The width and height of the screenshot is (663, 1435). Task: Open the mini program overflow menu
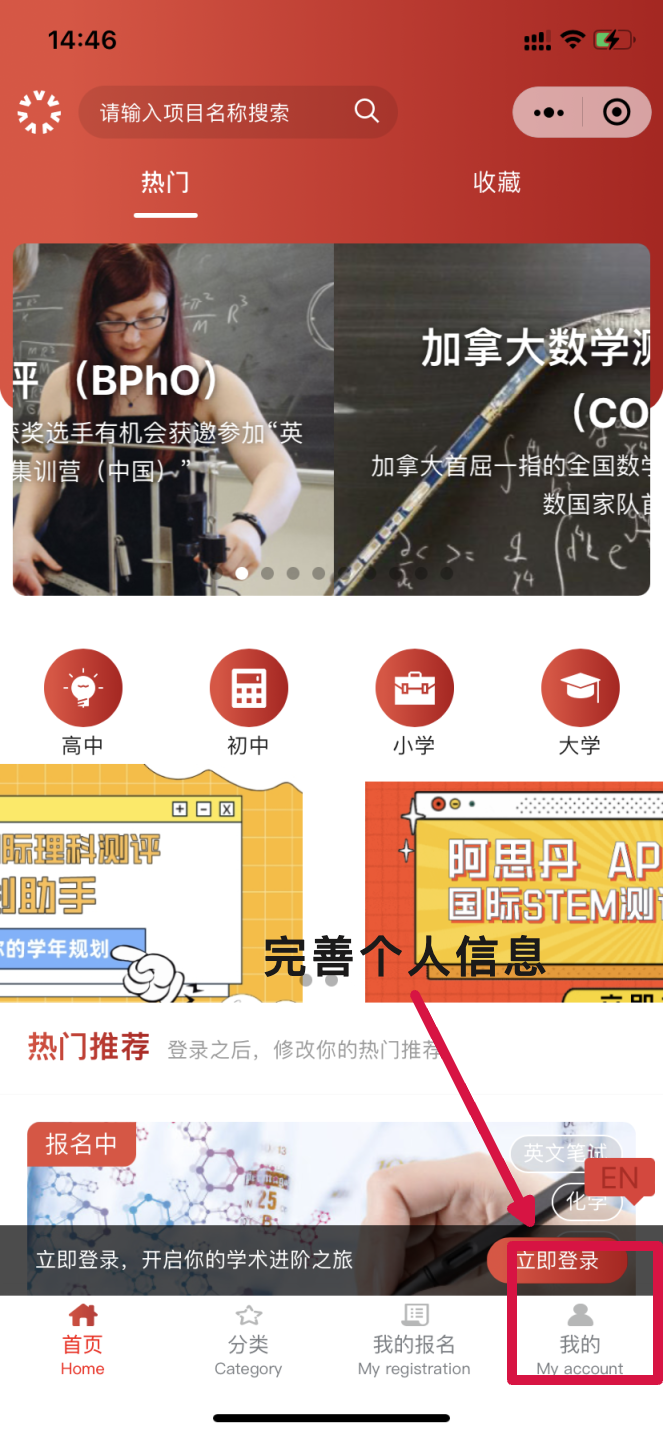click(x=548, y=113)
